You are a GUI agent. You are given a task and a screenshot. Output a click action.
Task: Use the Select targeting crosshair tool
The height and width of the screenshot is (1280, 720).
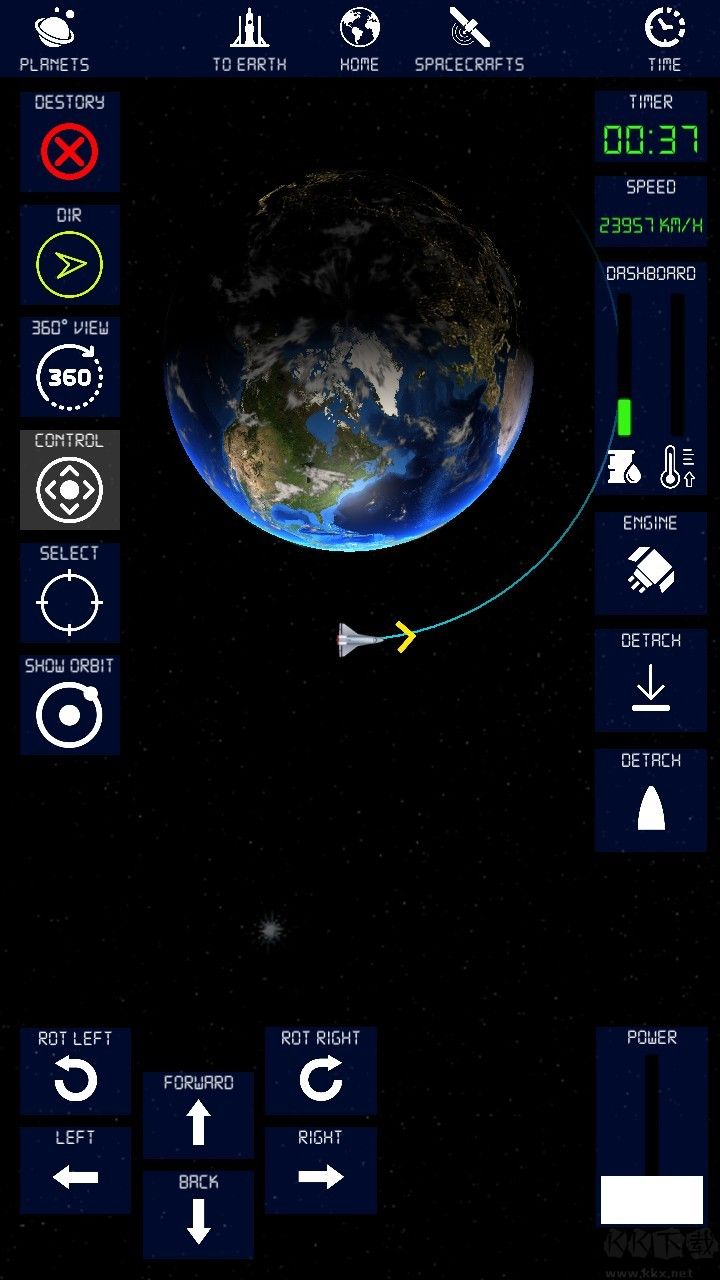69,600
